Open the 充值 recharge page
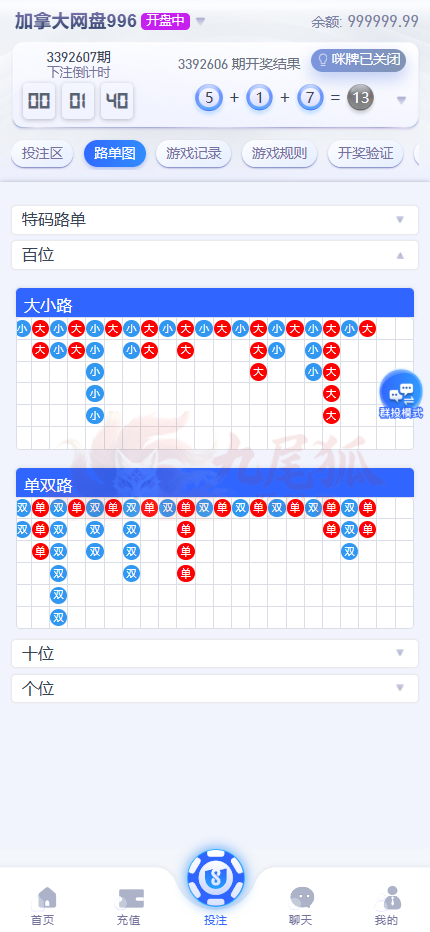 (128, 905)
